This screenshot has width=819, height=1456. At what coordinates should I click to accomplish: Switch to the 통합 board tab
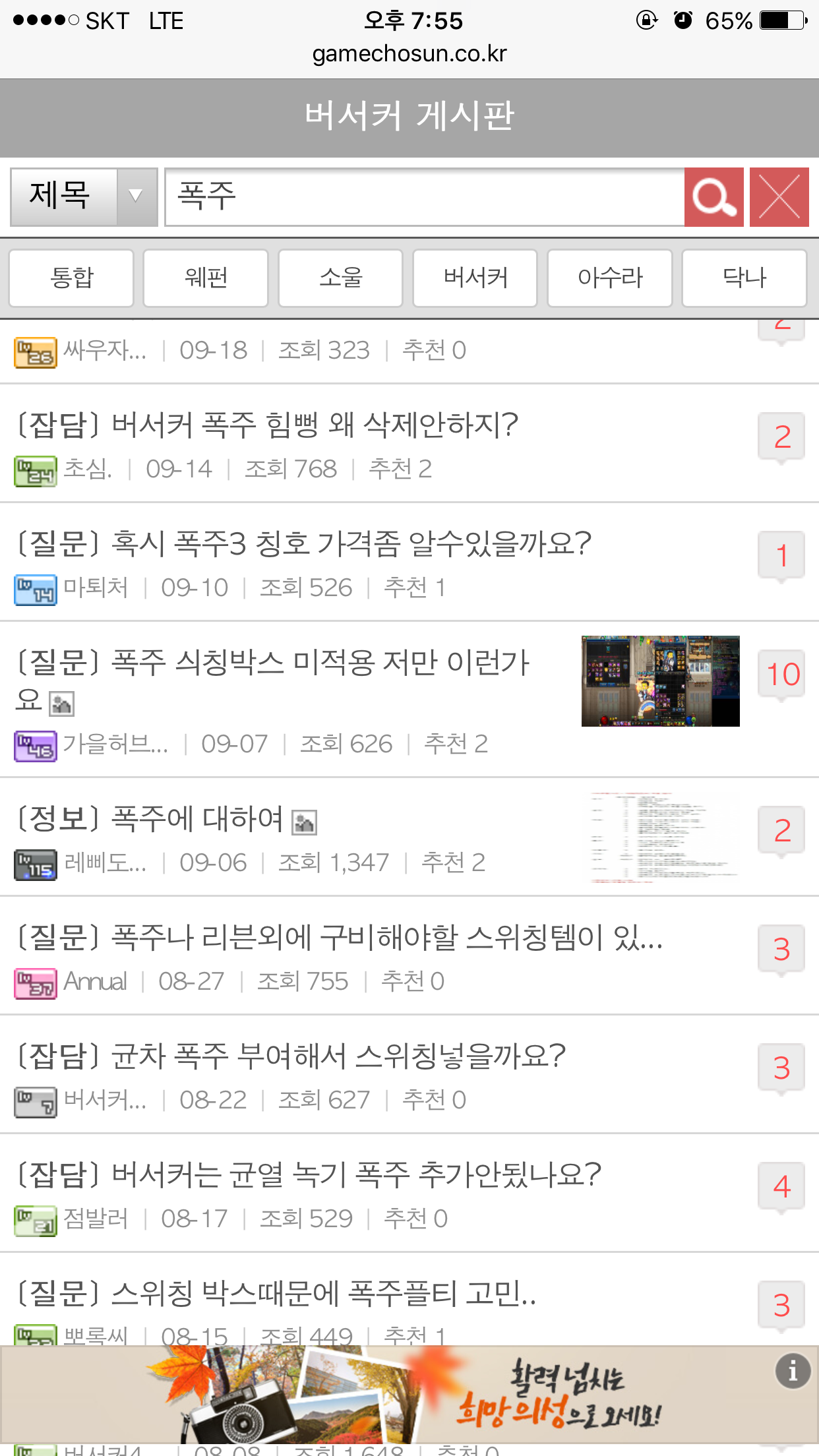pos(71,278)
